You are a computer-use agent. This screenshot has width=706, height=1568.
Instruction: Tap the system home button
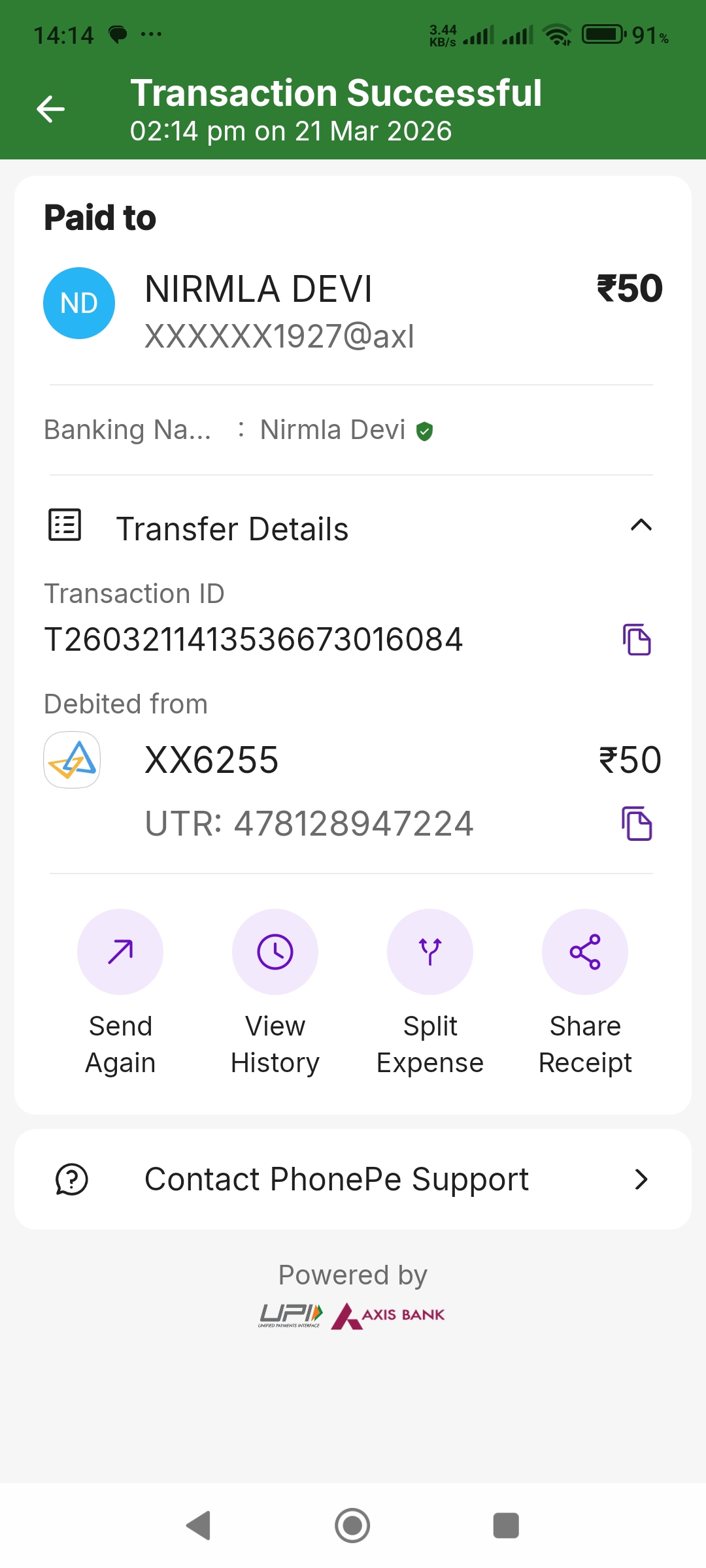(352, 1526)
